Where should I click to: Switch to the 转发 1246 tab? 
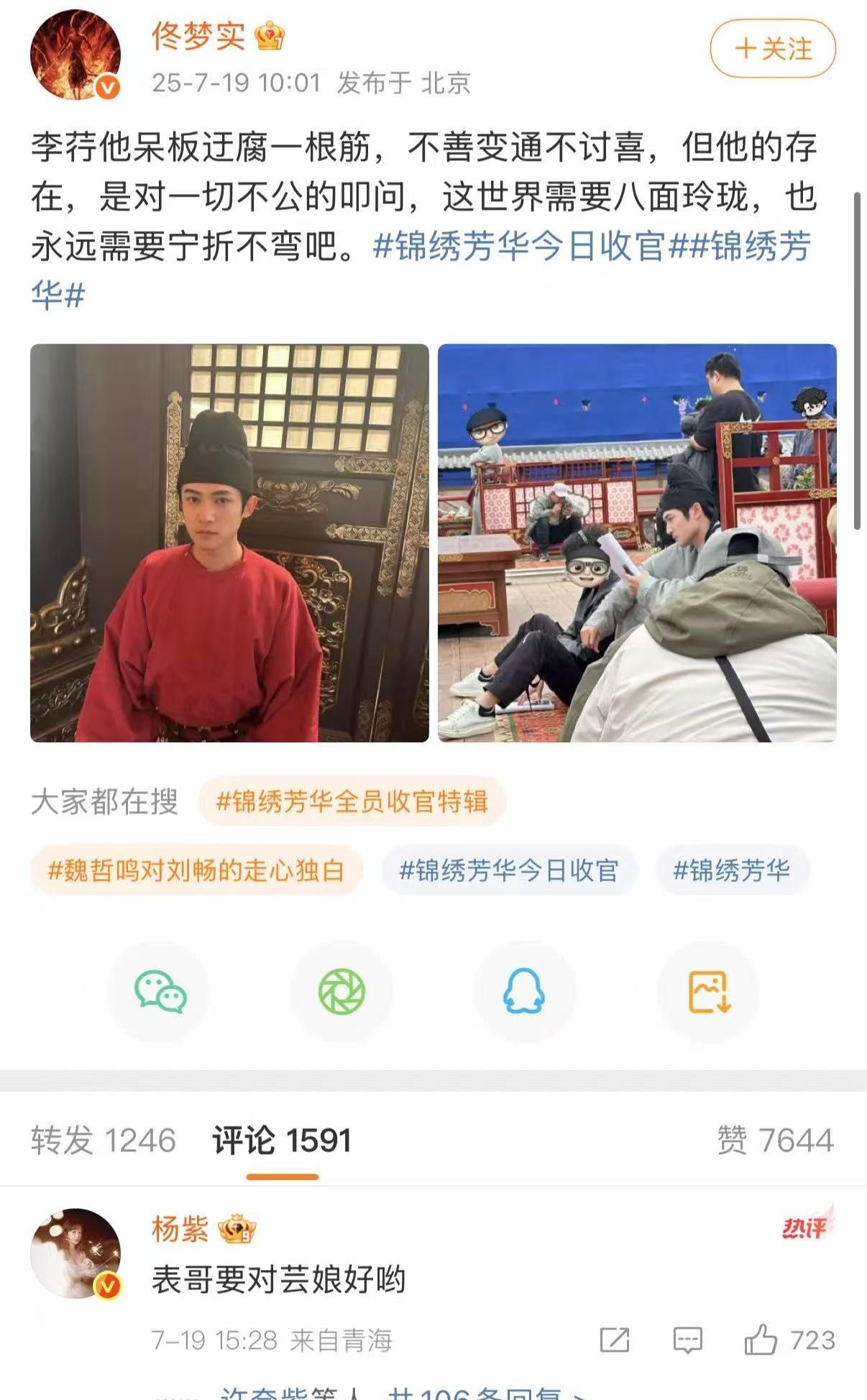pyautogui.click(x=104, y=1141)
